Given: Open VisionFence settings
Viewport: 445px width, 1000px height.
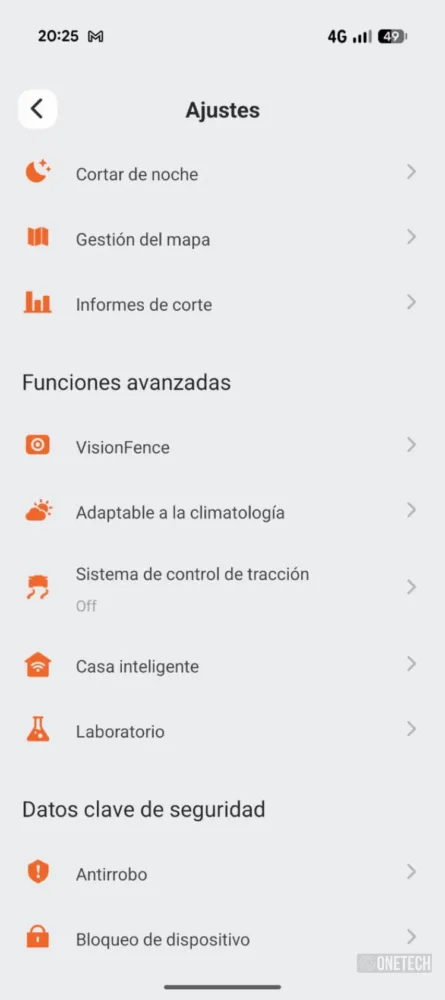Looking at the screenshot, I should 222,446.
